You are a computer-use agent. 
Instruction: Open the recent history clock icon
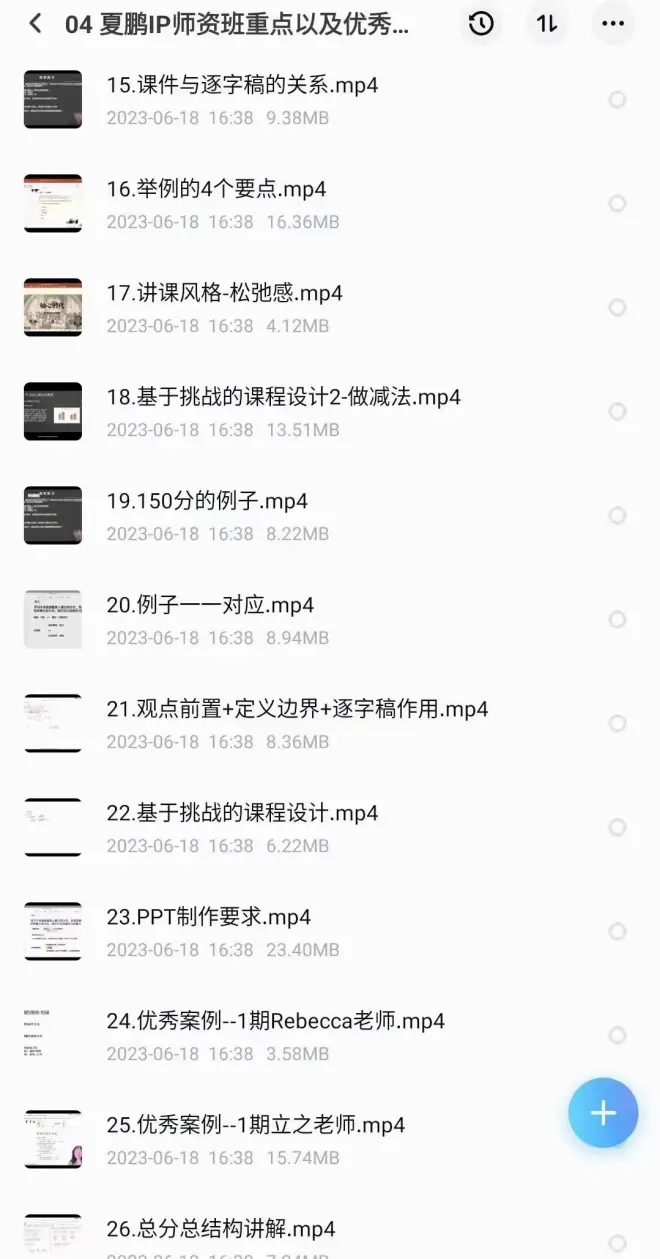(481, 24)
